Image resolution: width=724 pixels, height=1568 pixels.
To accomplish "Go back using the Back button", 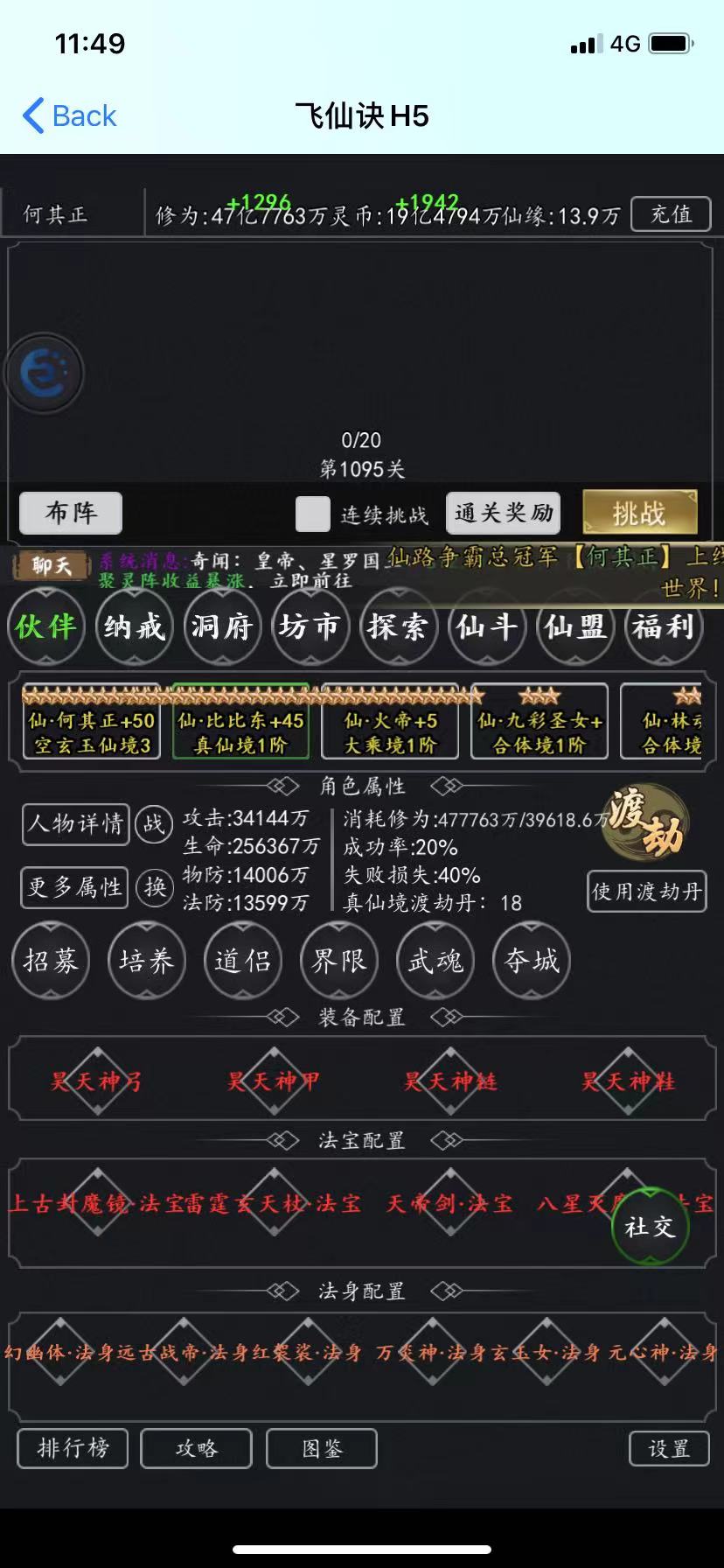I will 70,115.
